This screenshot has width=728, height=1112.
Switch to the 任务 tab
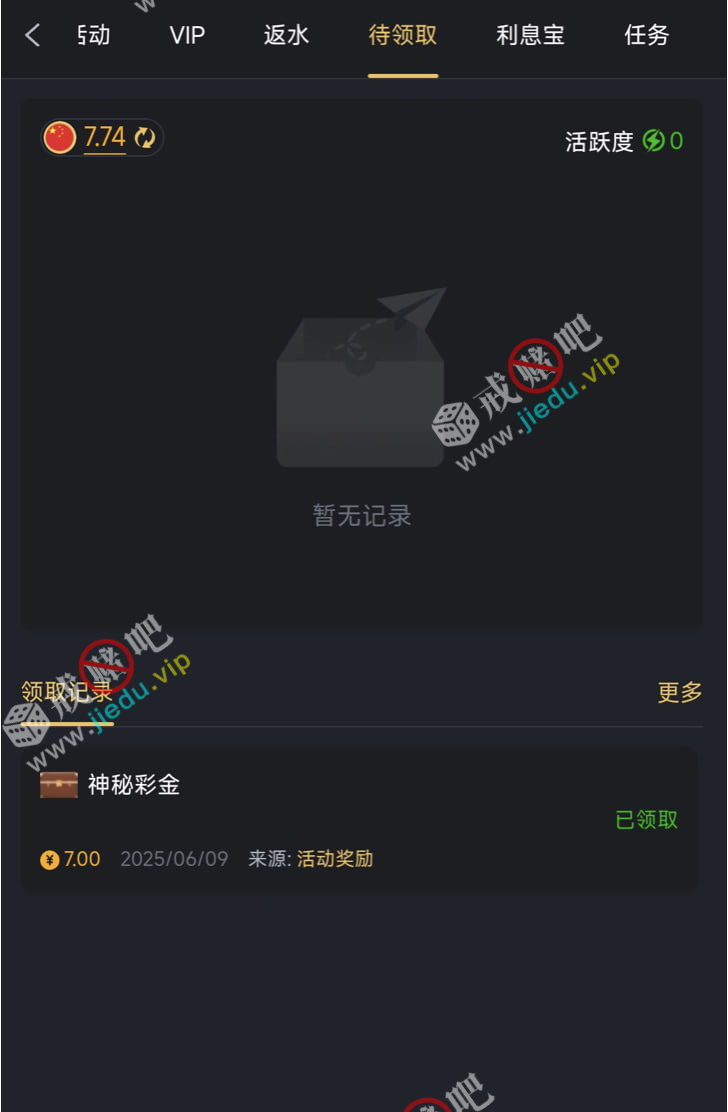(x=646, y=36)
